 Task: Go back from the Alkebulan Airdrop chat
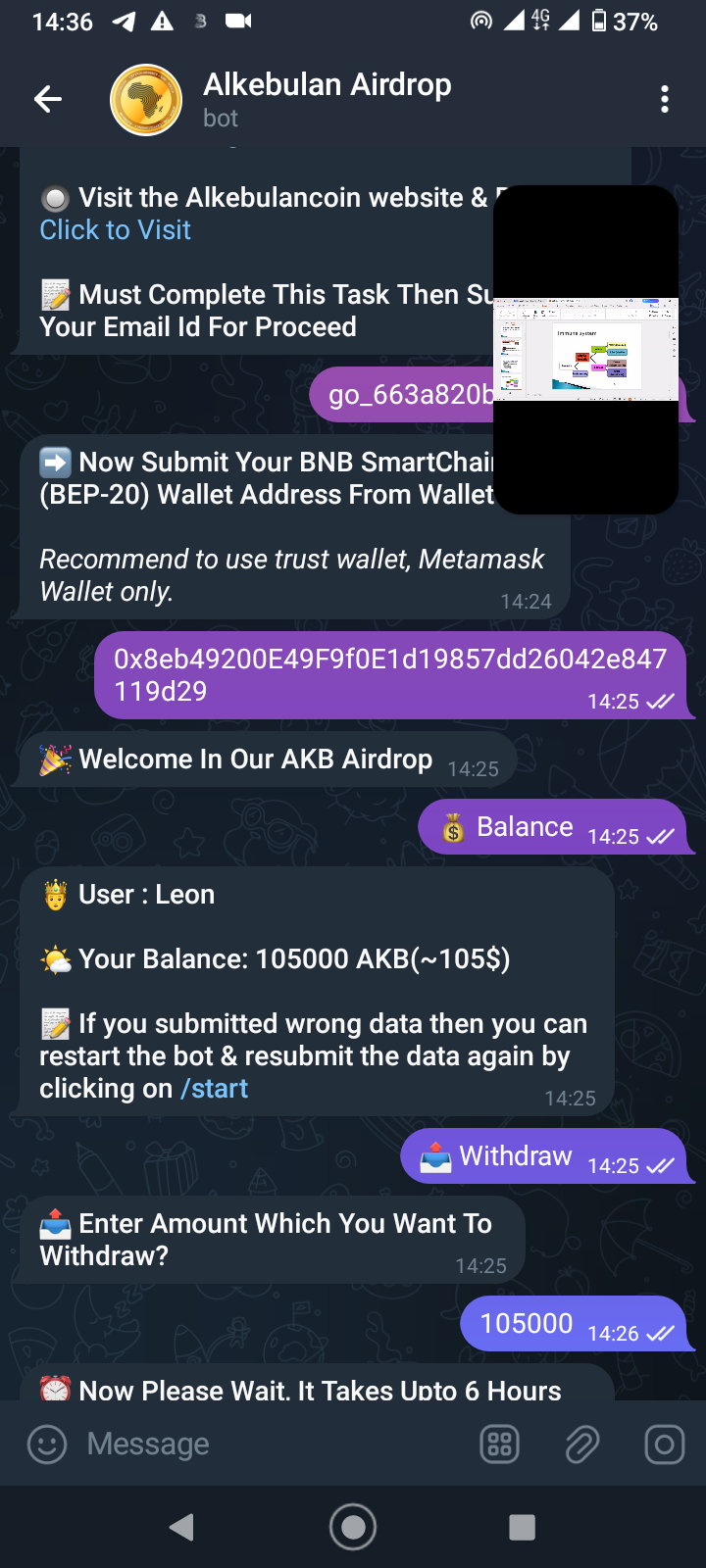pos(47,99)
